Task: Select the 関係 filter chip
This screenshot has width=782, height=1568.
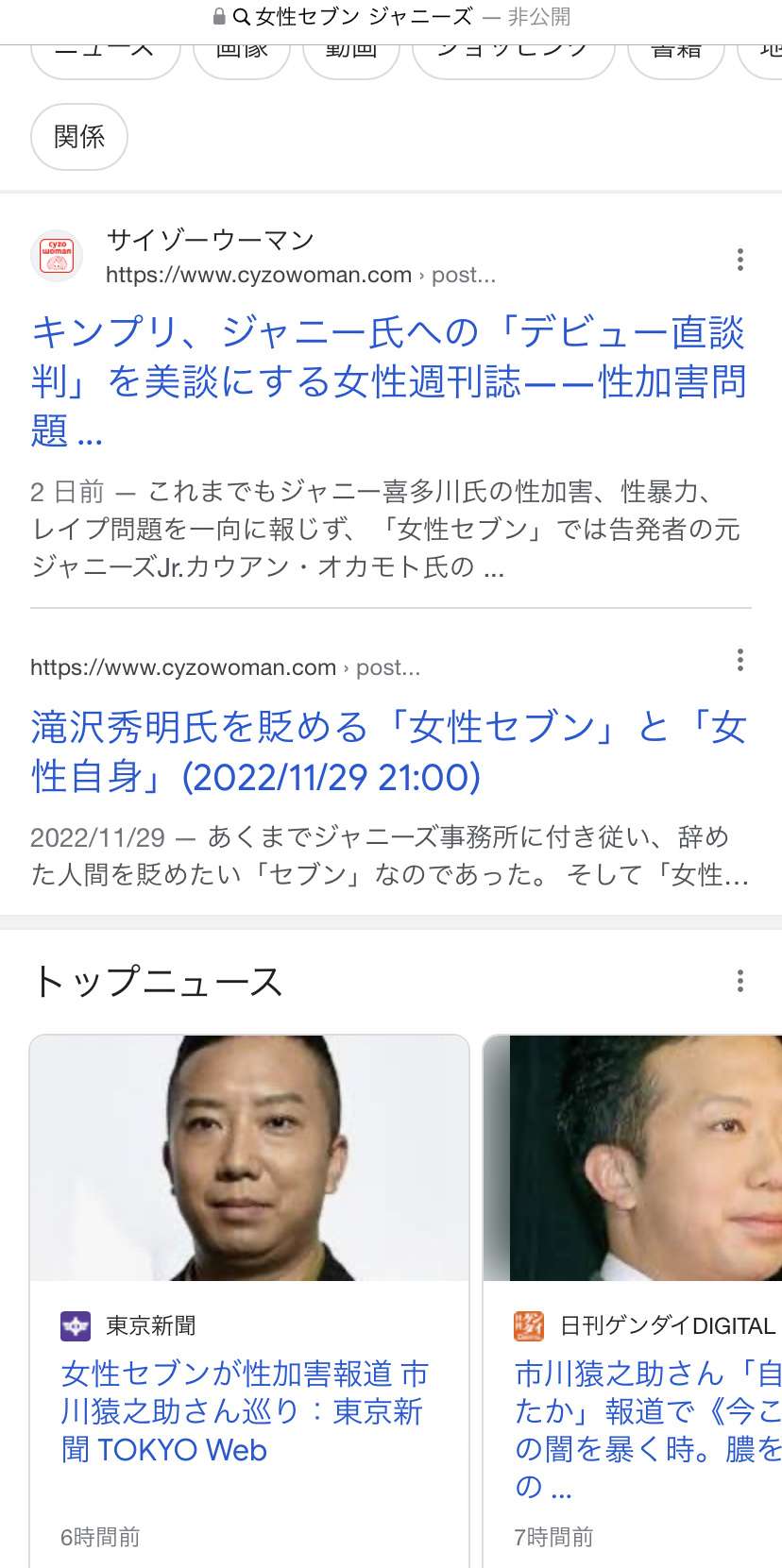Action: click(79, 138)
